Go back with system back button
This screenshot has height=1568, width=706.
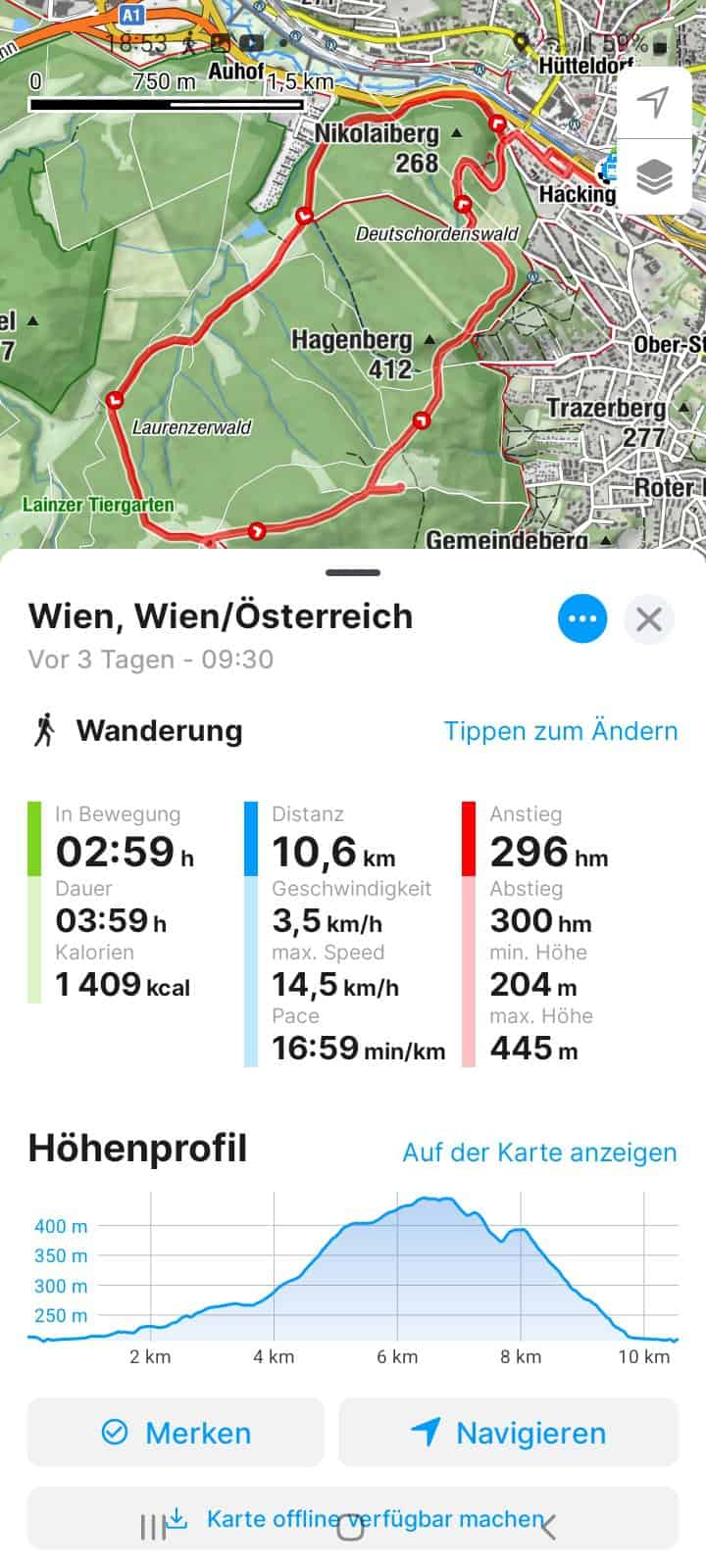coord(548,1527)
